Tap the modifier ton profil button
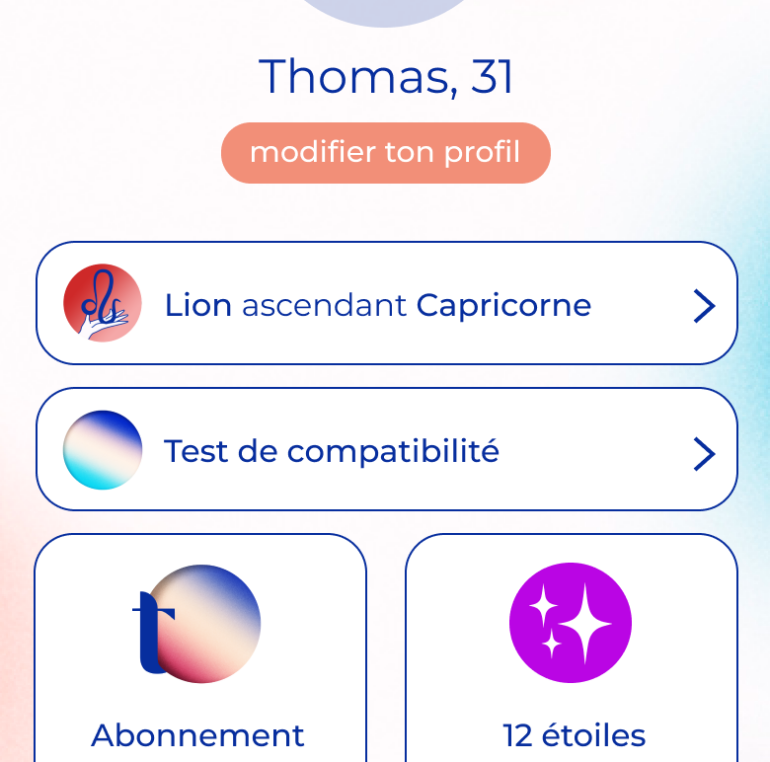Image resolution: width=770 pixels, height=762 pixels. click(385, 153)
